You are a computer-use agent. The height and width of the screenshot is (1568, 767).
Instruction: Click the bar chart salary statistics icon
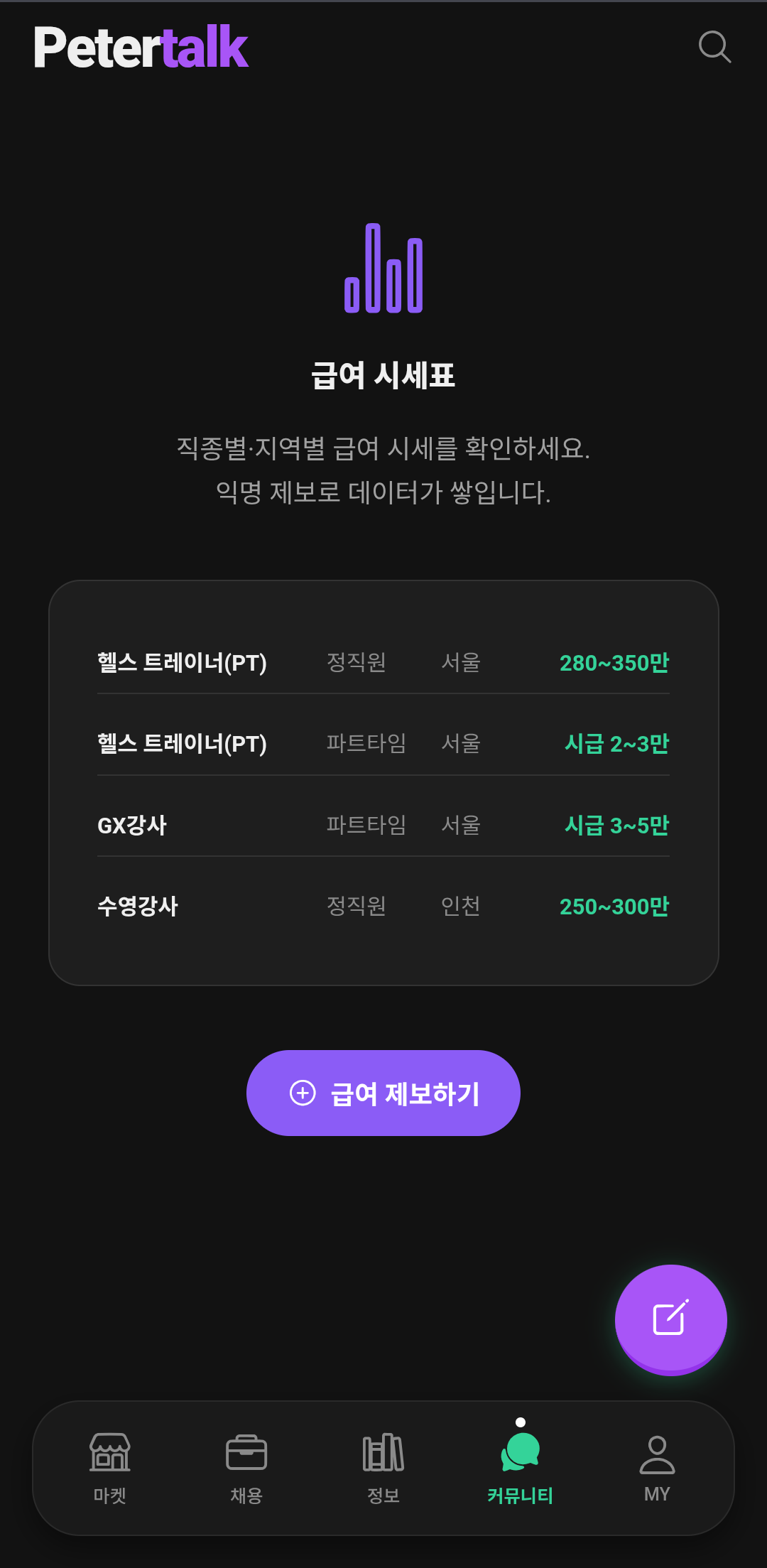pyautogui.click(x=383, y=269)
